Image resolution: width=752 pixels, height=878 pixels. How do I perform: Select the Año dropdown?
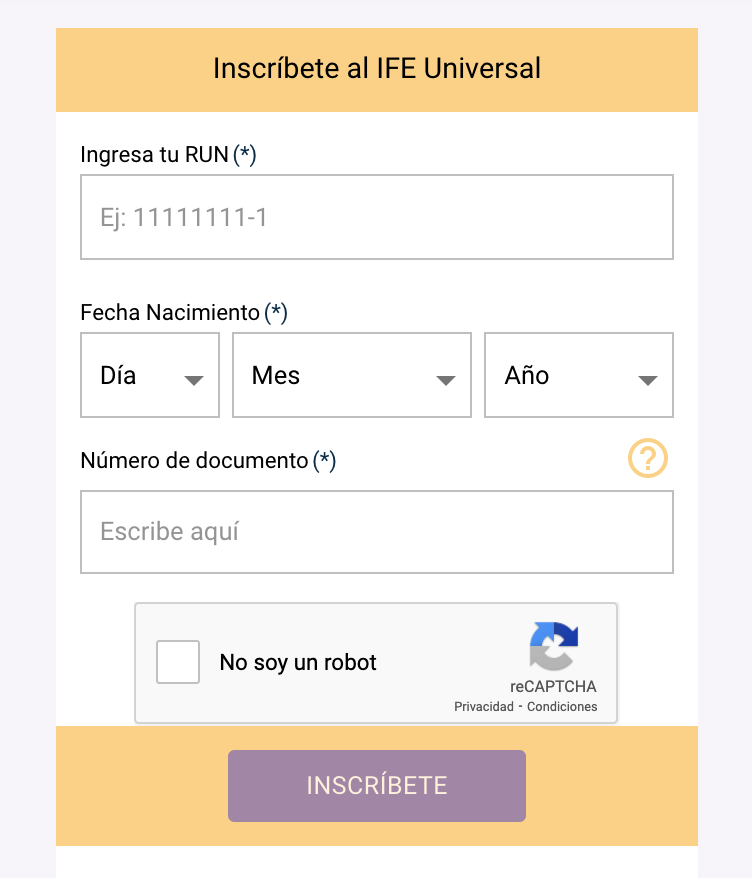578,376
